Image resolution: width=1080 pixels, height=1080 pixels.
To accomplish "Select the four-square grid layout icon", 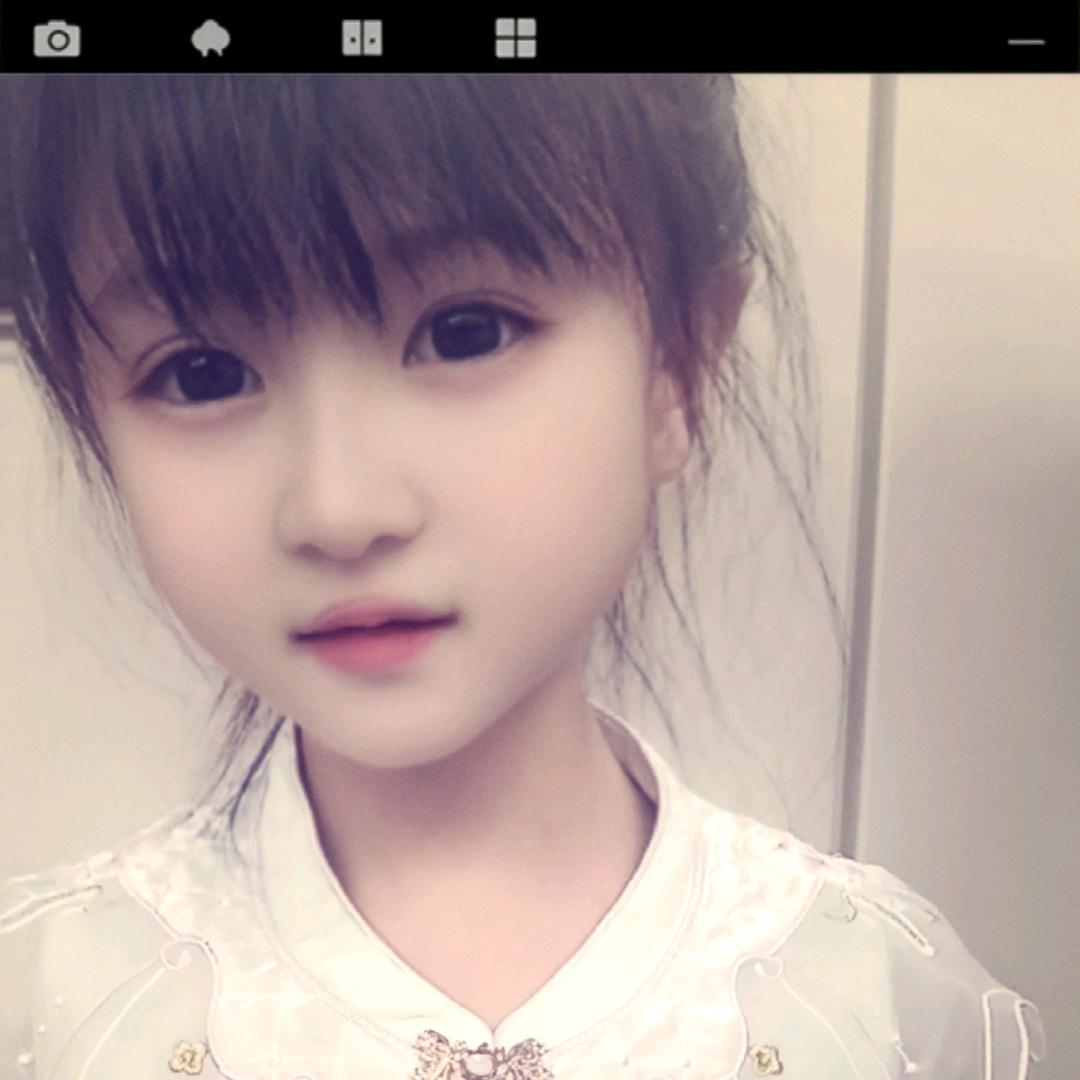I will pyautogui.click(x=516, y=38).
